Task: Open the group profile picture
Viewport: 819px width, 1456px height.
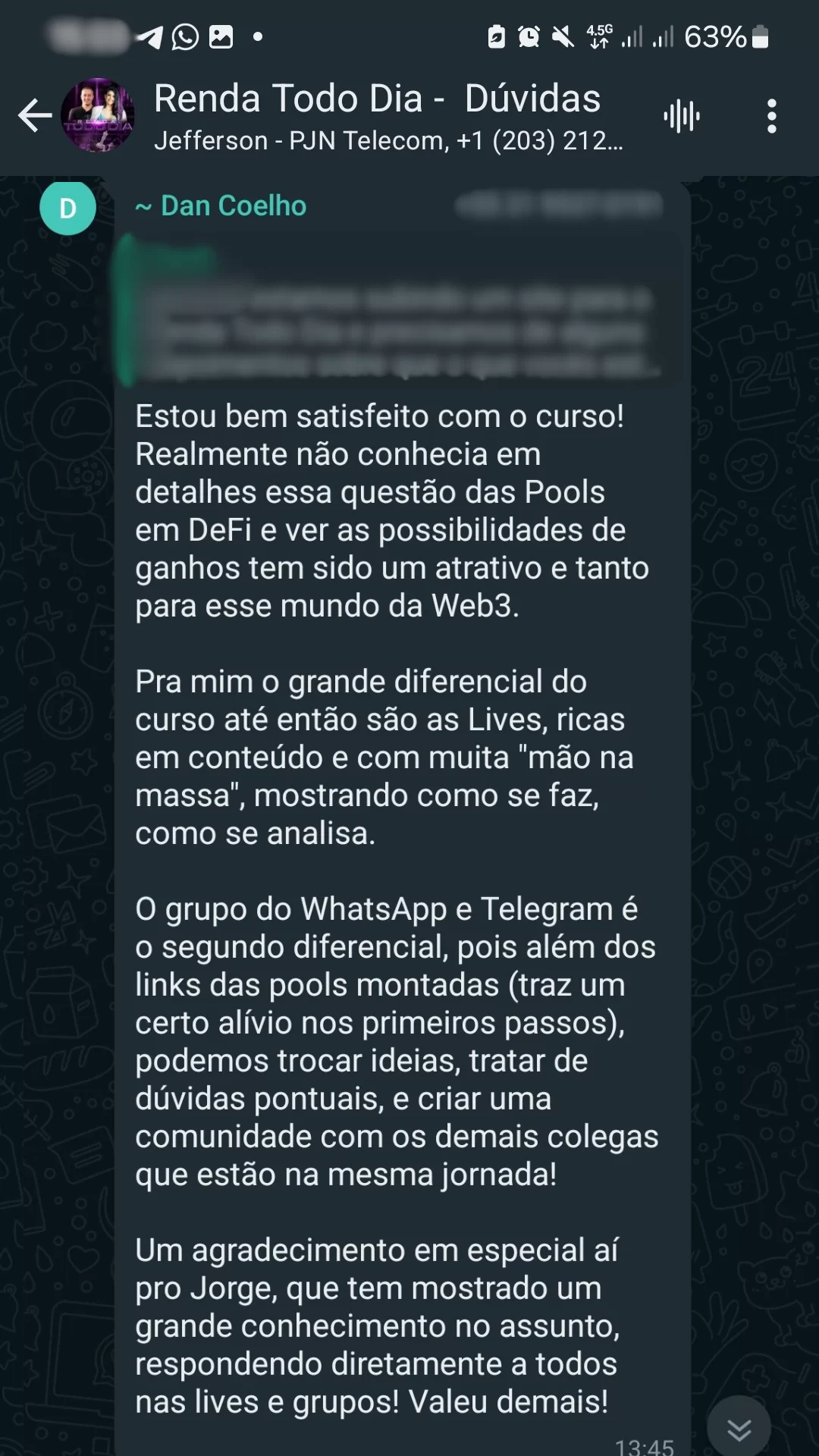Action: (98, 116)
